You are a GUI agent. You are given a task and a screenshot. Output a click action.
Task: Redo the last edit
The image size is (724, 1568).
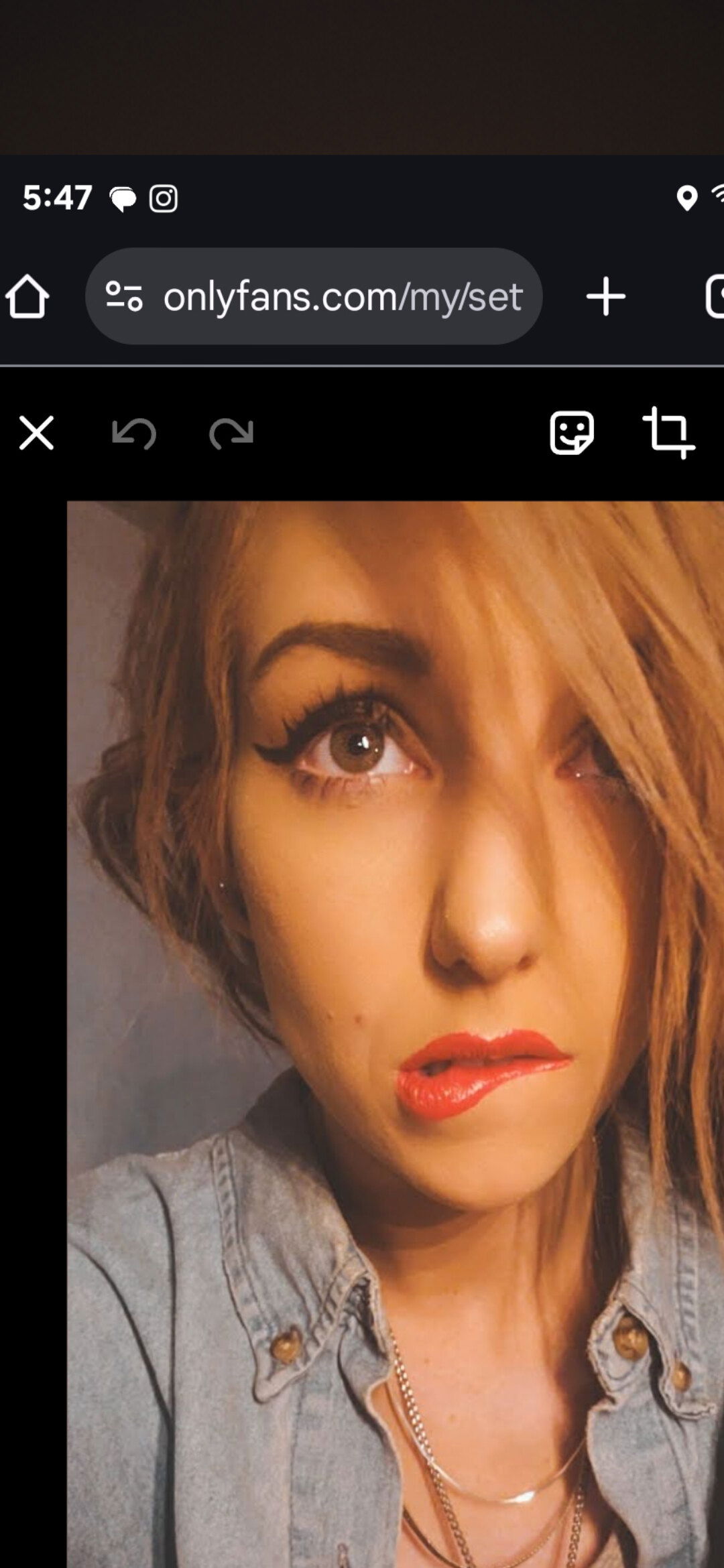point(231,434)
